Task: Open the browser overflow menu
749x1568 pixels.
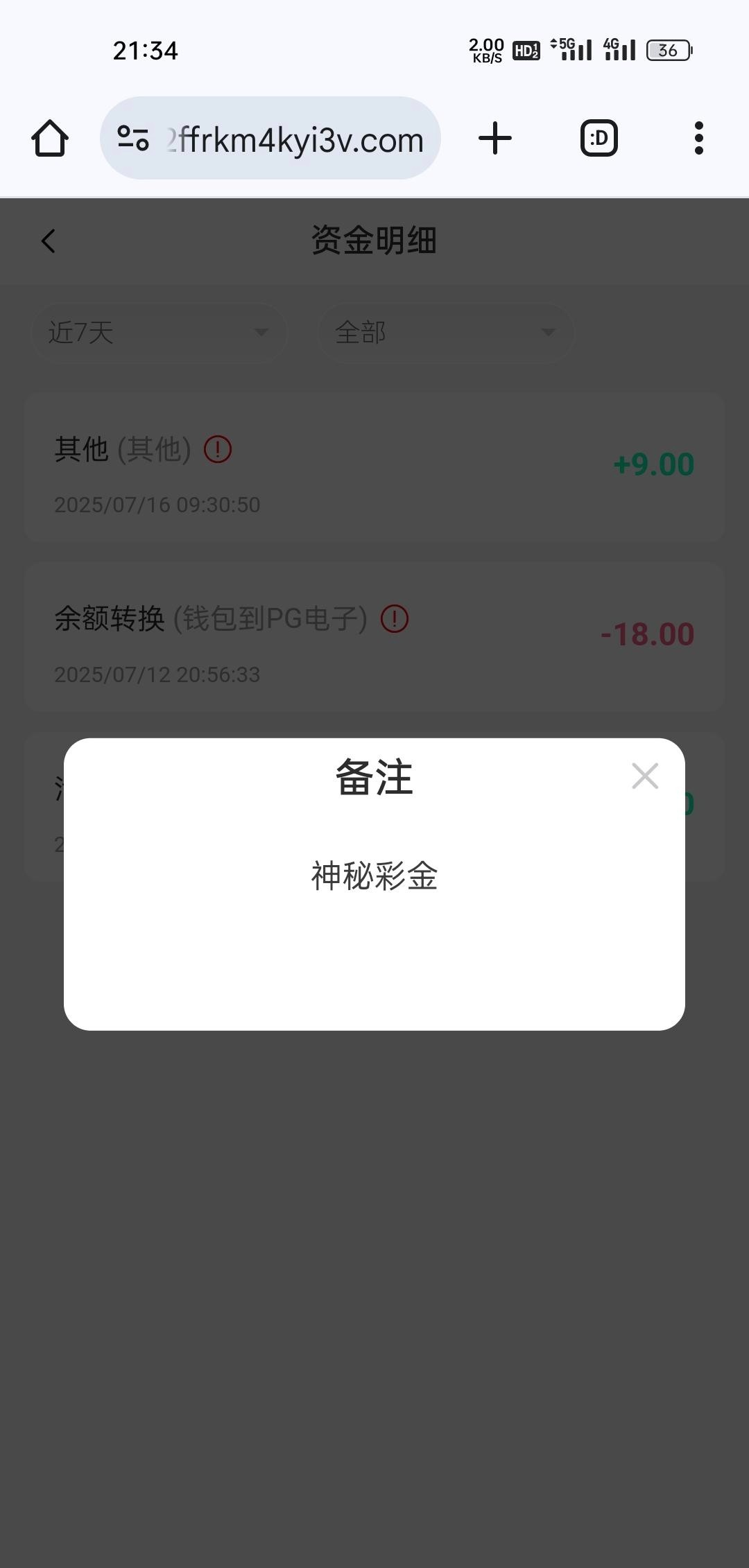Action: (x=699, y=138)
